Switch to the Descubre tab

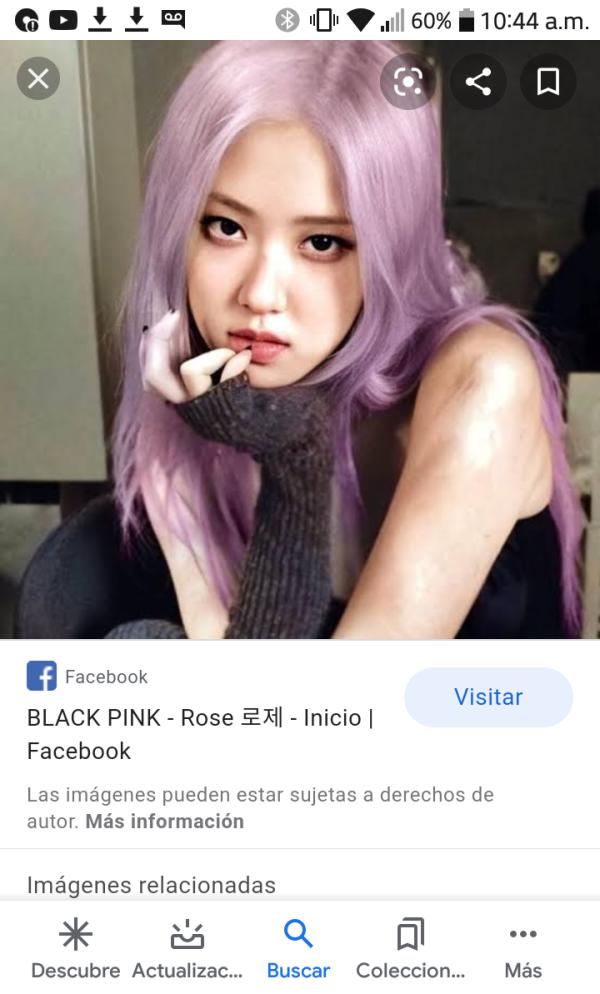[x=75, y=948]
